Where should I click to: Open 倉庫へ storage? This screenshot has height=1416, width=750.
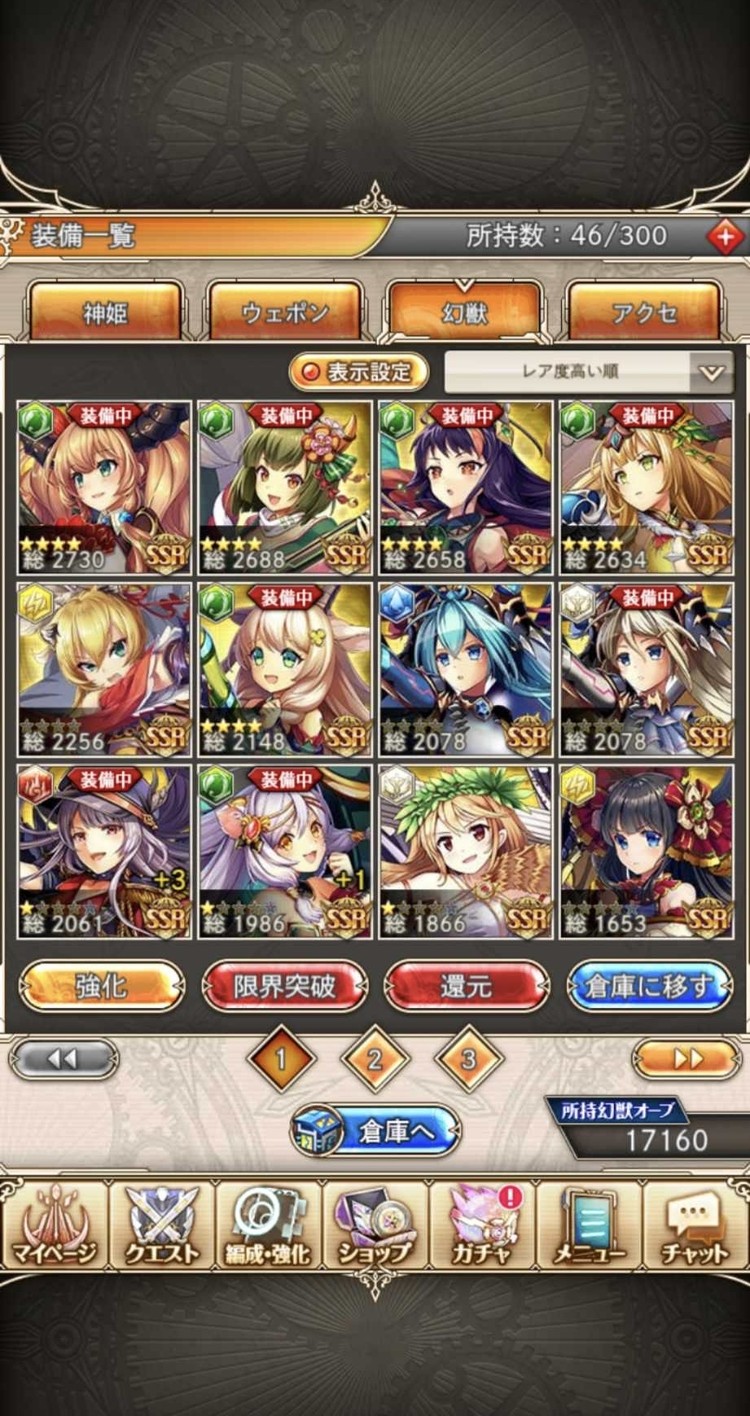pyautogui.click(x=375, y=1130)
